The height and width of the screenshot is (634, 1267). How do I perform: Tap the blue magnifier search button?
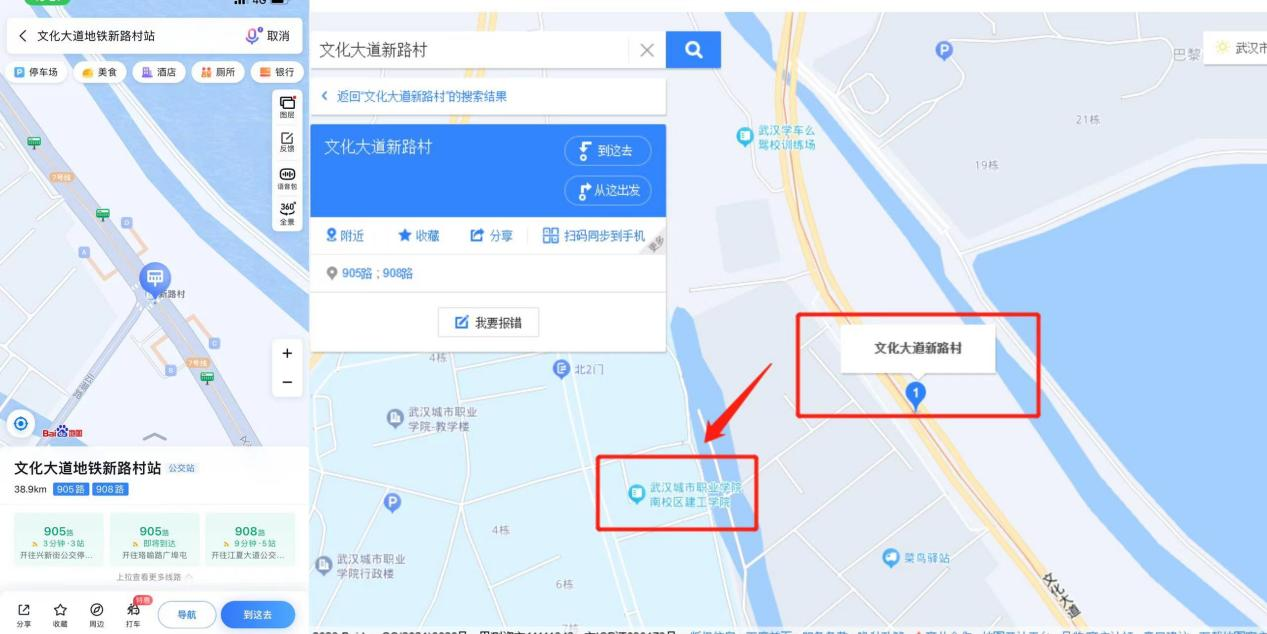click(693, 50)
